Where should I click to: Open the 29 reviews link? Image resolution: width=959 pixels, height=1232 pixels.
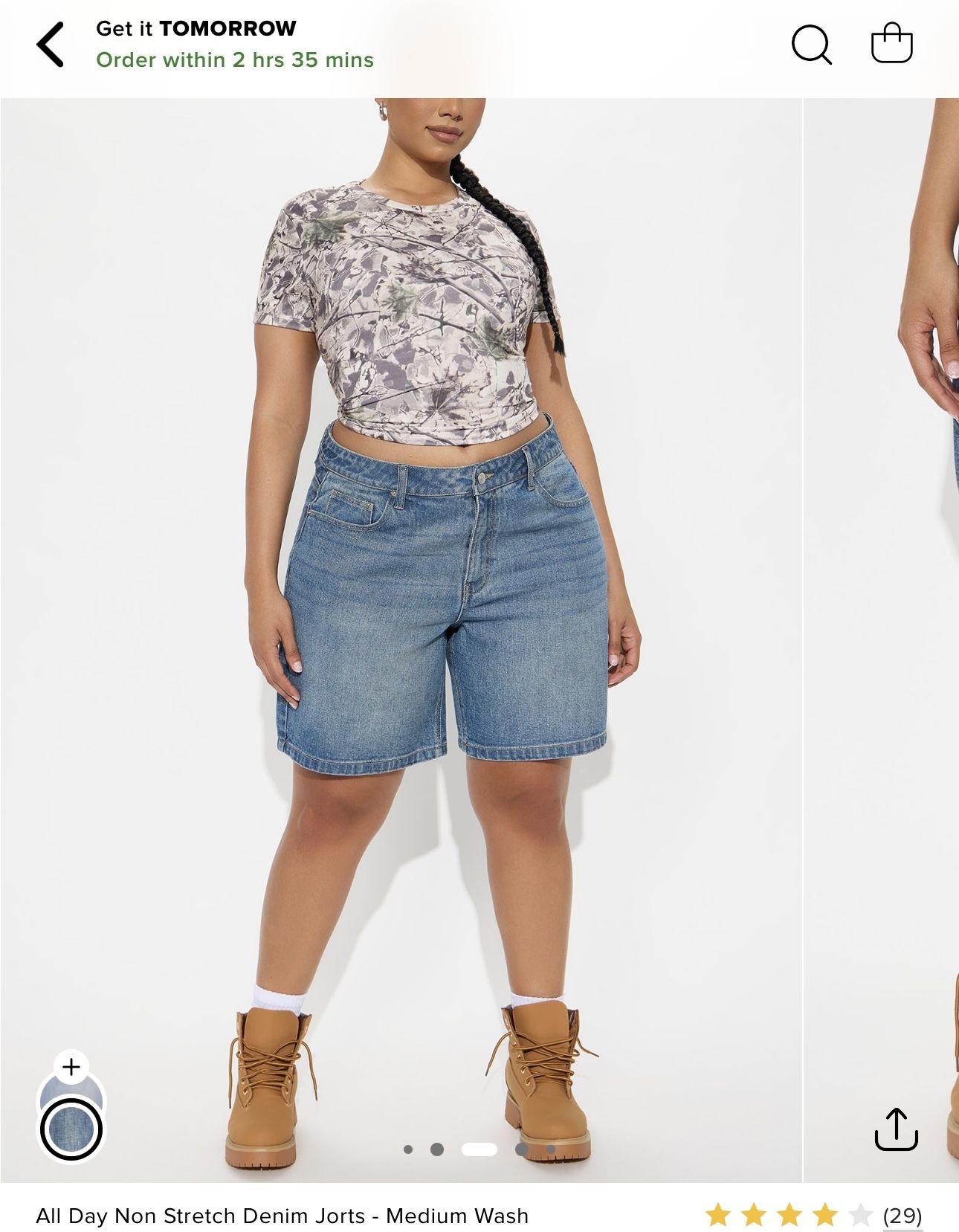click(x=902, y=1216)
